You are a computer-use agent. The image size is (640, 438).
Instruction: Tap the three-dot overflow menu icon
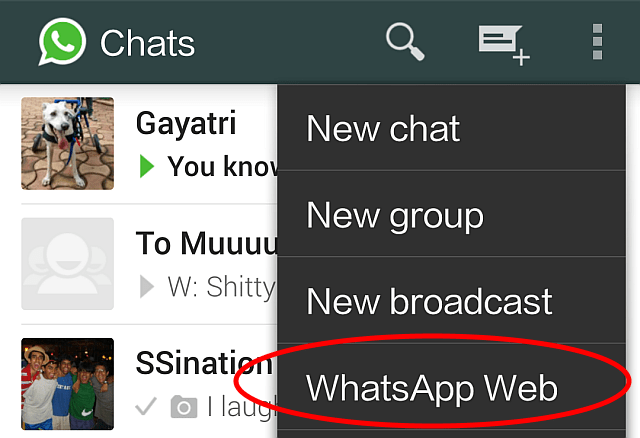pyautogui.click(x=597, y=42)
